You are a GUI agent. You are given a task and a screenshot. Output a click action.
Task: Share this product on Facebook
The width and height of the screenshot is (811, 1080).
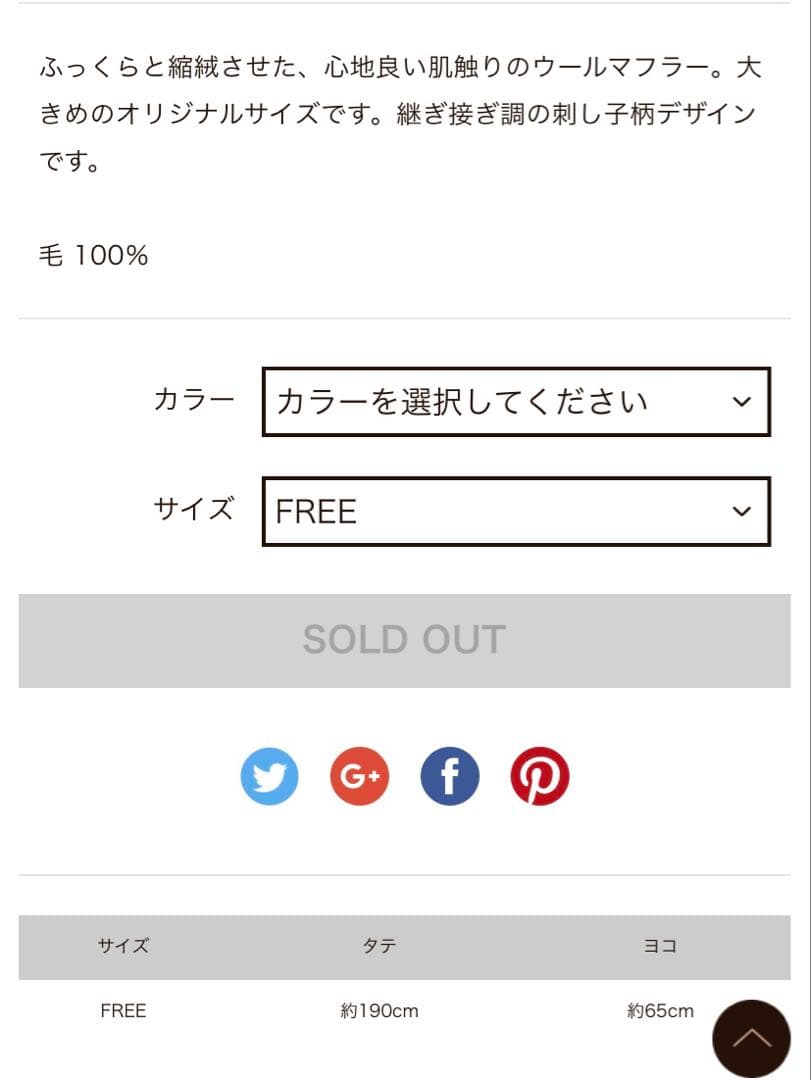pos(450,776)
